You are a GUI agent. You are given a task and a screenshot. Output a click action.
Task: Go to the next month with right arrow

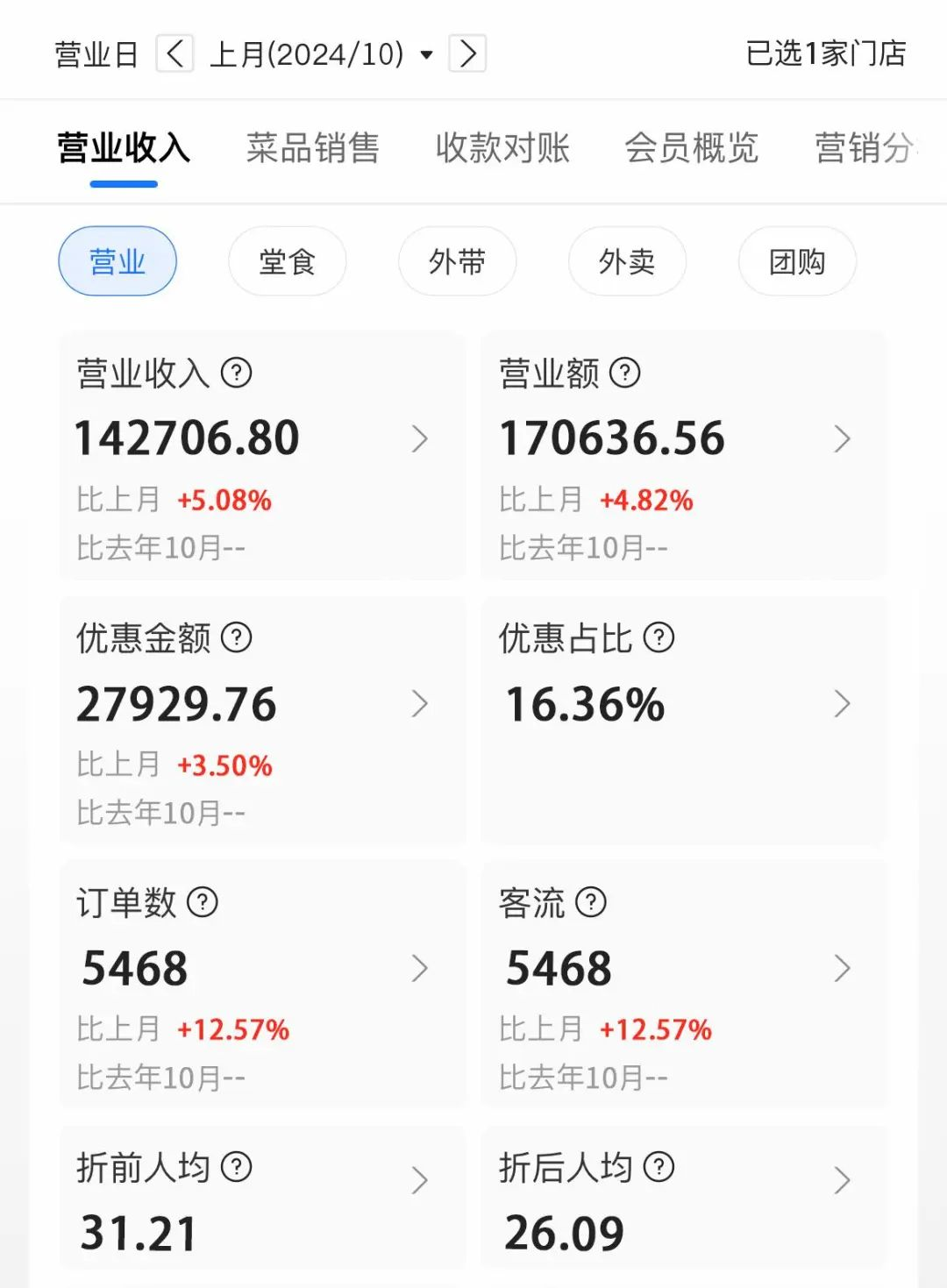[x=467, y=54]
